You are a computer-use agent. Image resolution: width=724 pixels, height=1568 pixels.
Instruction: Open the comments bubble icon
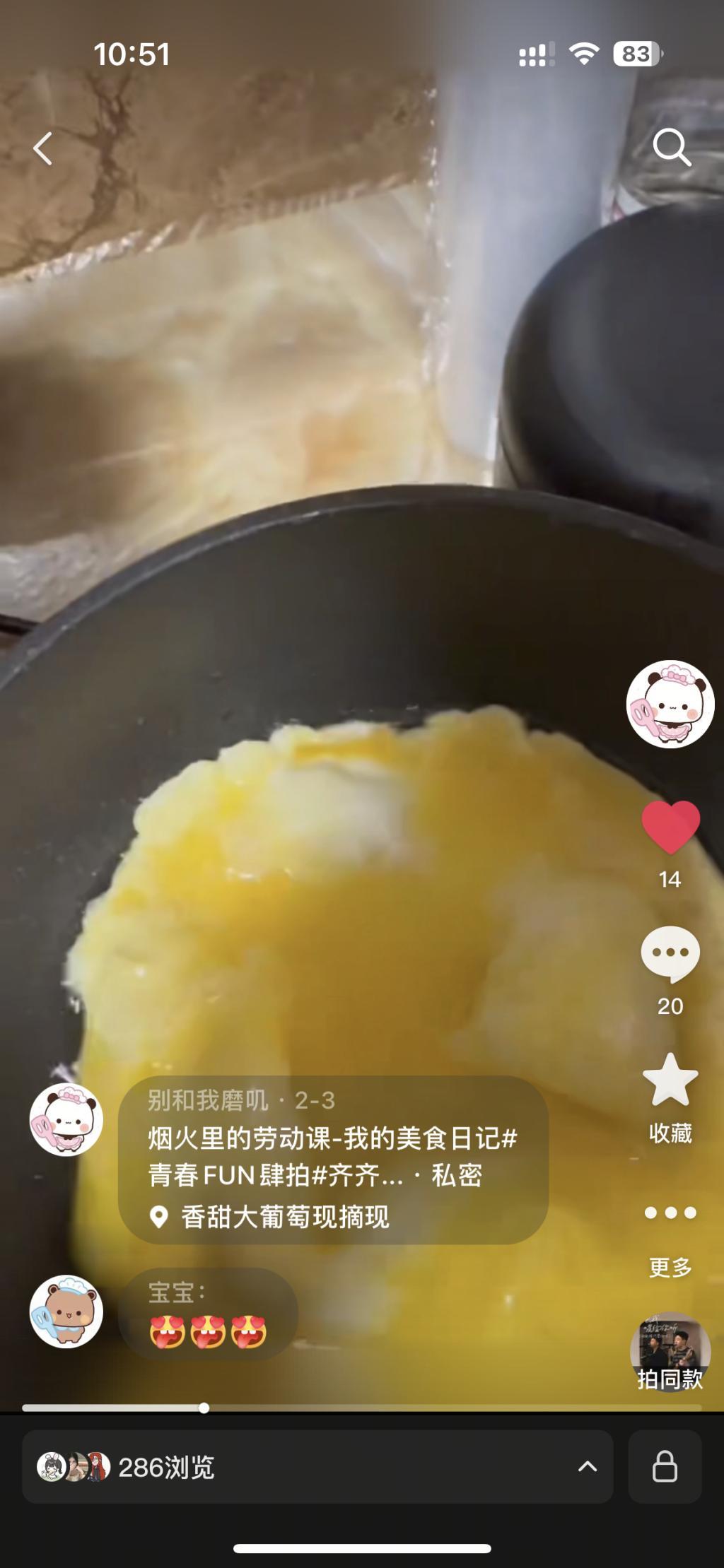670,954
